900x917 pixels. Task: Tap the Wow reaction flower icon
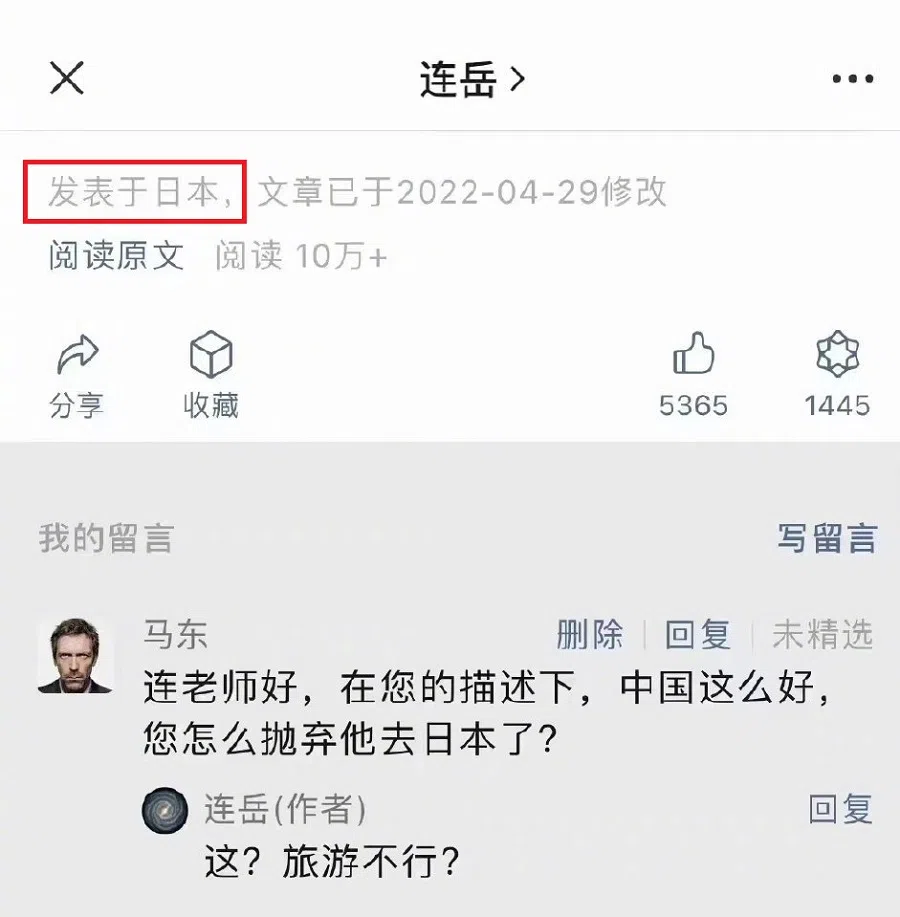[836, 352]
